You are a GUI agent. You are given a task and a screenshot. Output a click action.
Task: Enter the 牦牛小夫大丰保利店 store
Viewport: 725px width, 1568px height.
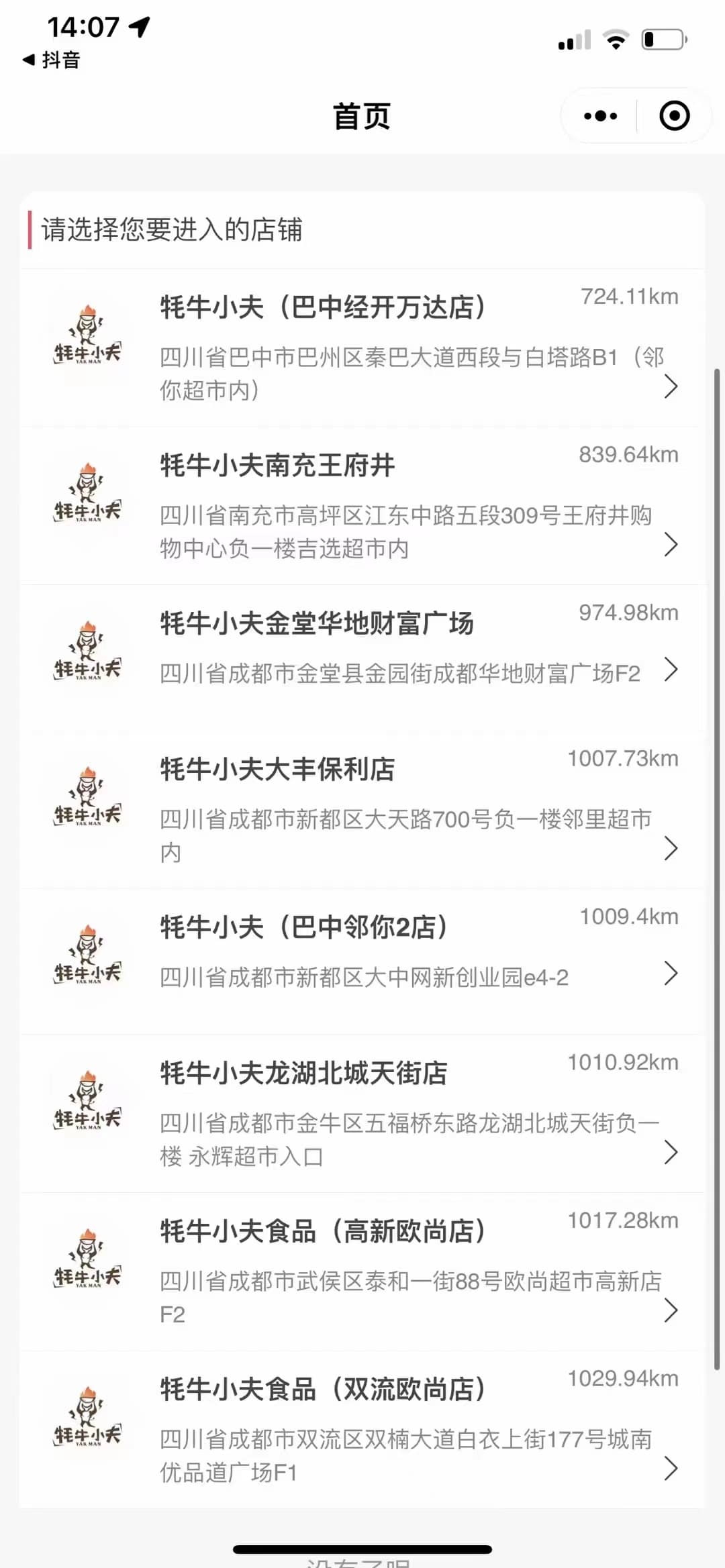click(362, 808)
